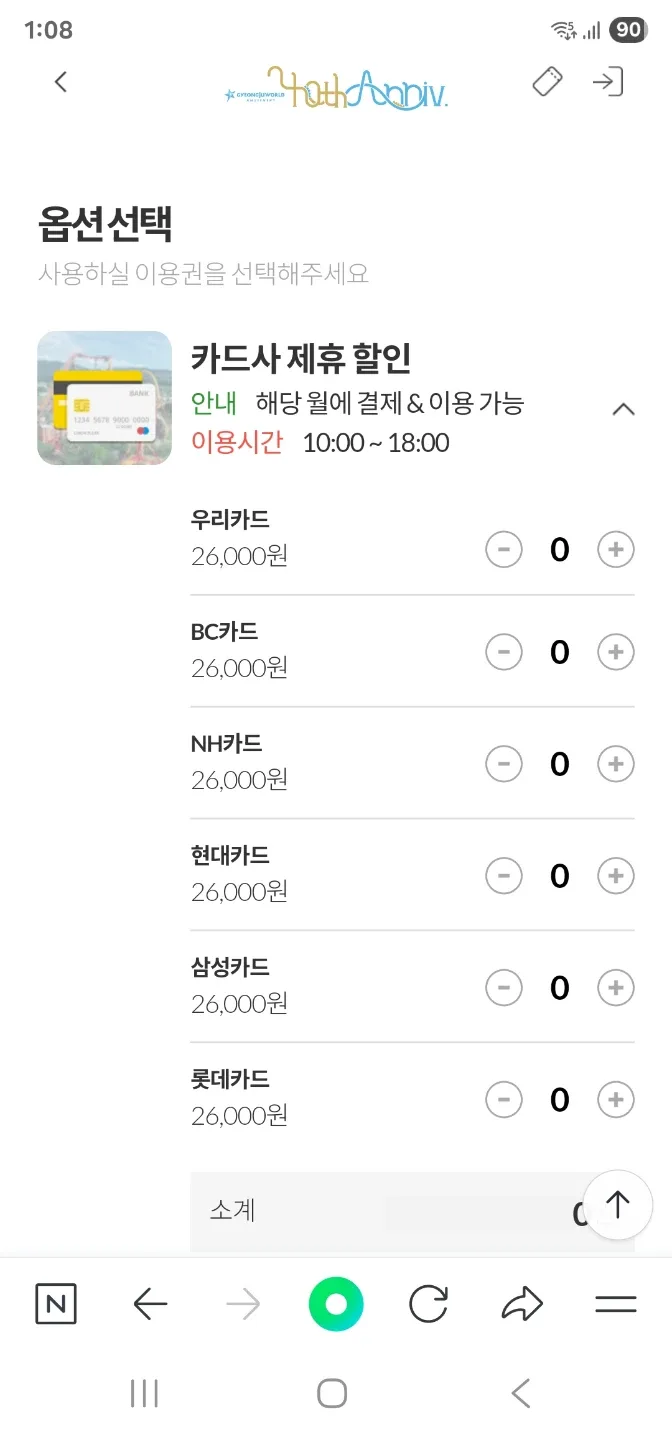Open the Naver N home button
This screenshot has width=672, height=1440.
click(56, 1304)
